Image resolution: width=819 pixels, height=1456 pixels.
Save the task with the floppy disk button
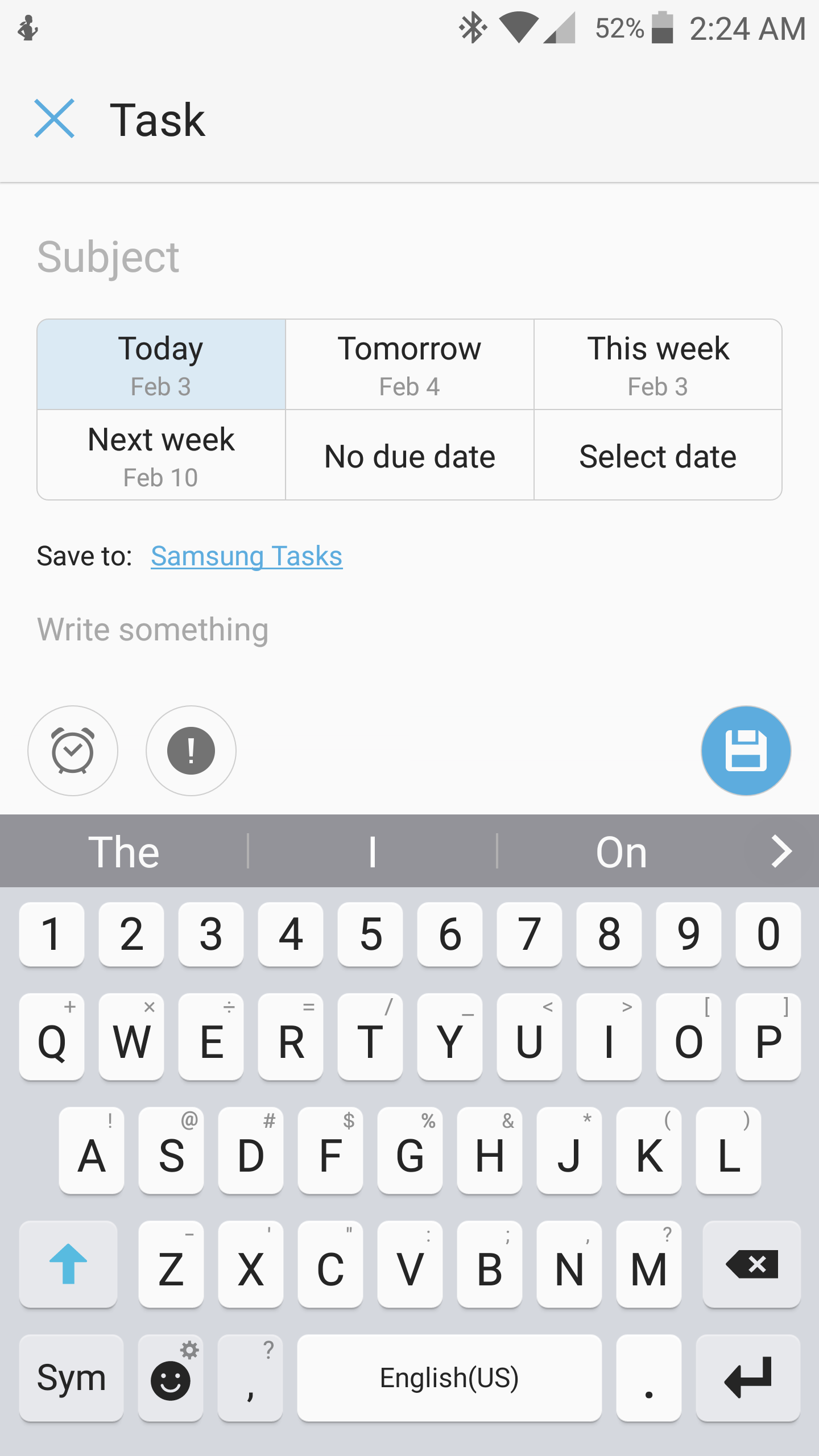pyautogui.click(x=746, y=751)
